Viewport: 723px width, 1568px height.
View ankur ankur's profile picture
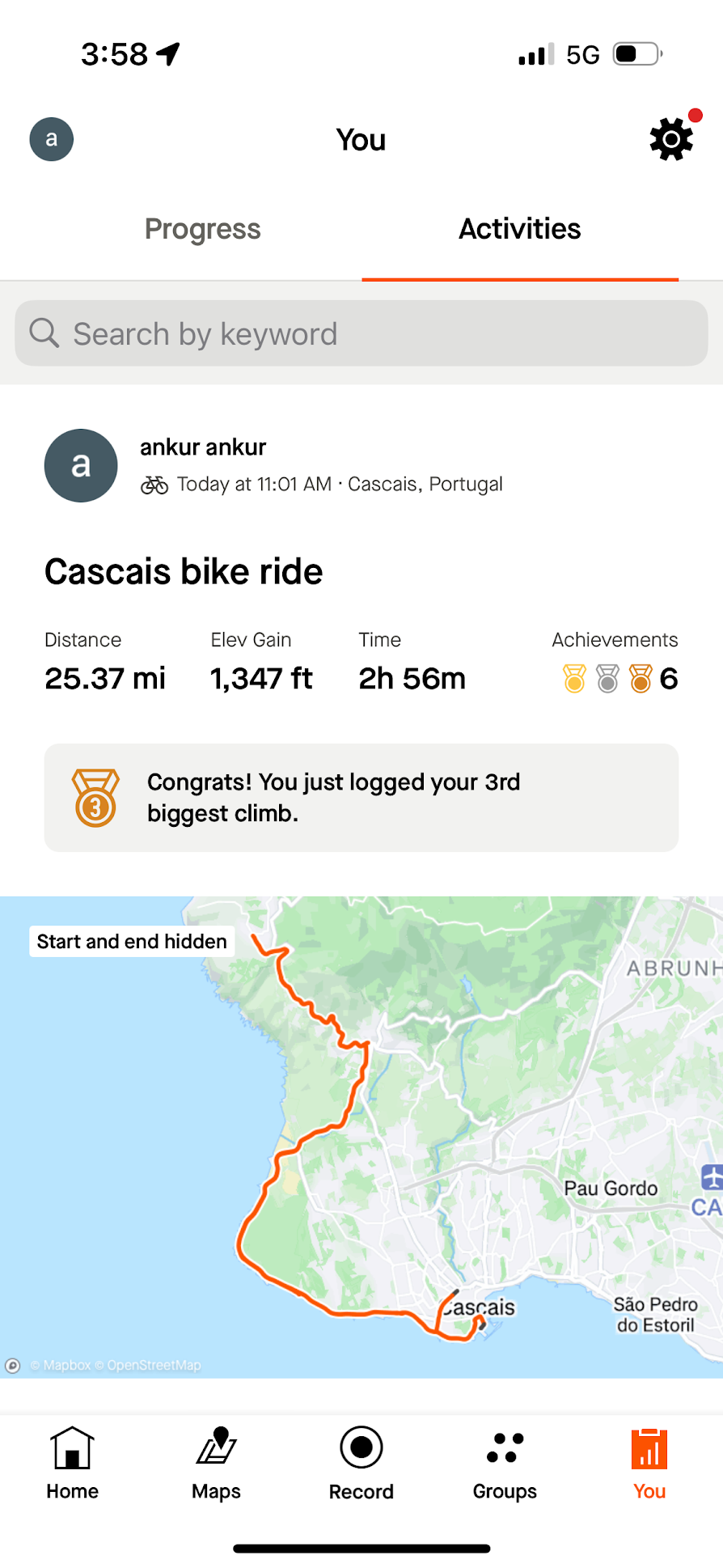[81, 465]
